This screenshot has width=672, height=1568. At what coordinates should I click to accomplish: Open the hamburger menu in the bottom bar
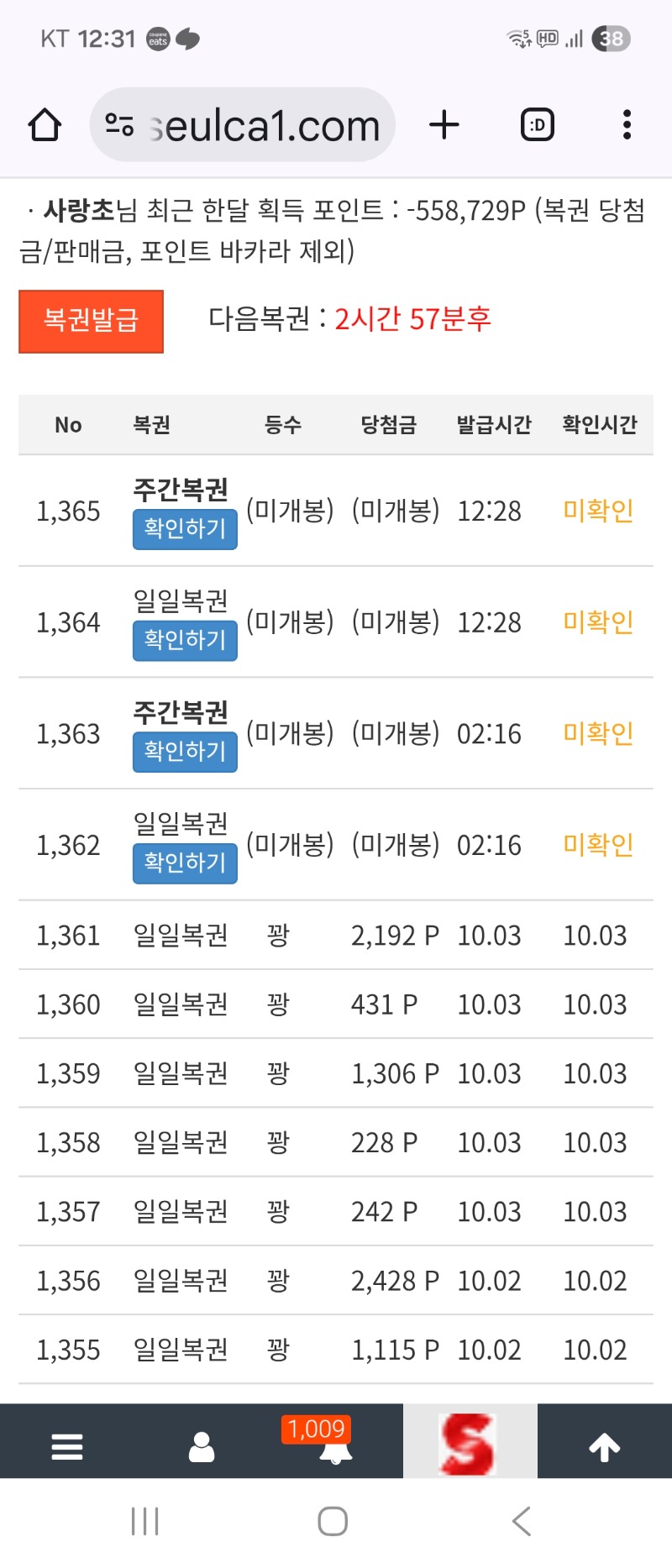pyautogui.click(x=67, y=1446)
